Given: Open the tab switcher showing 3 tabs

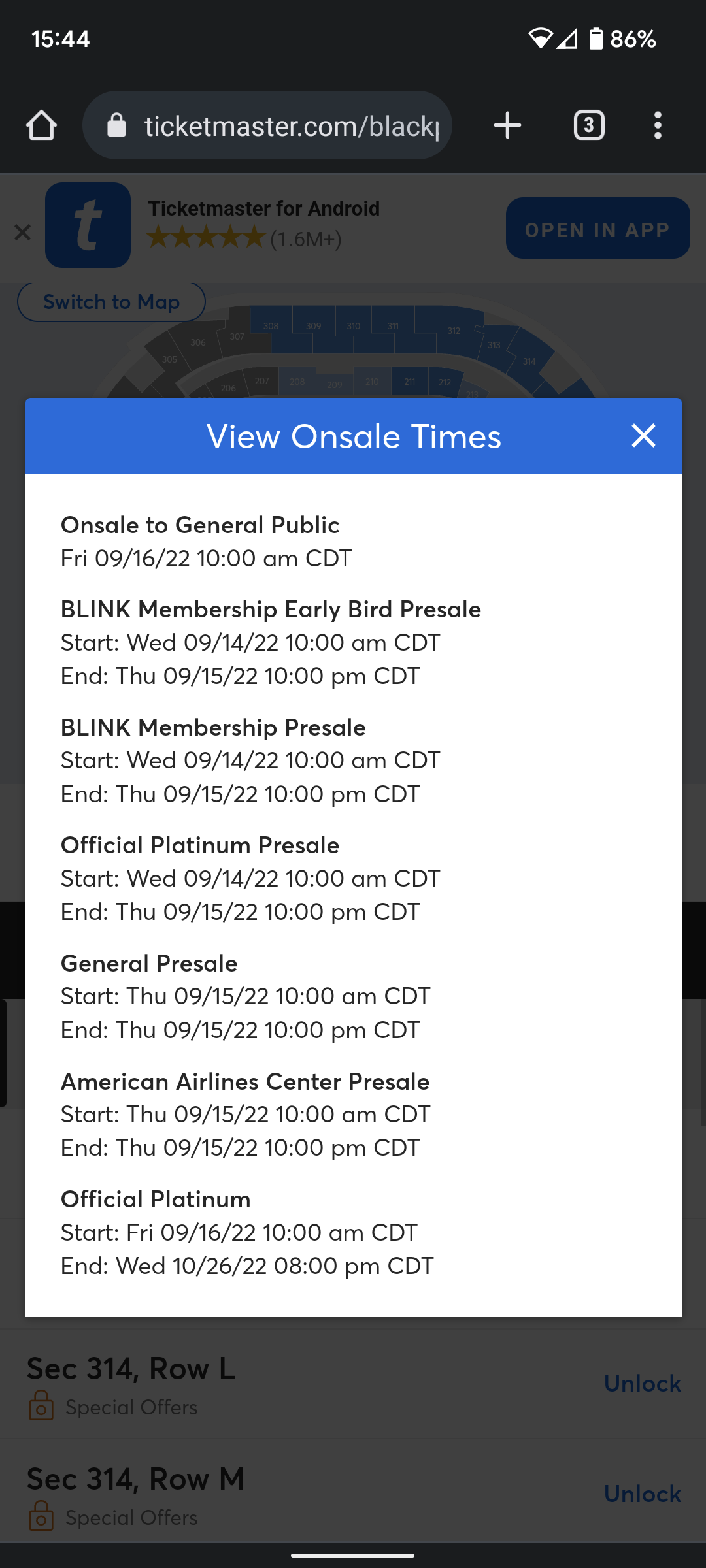Looking at the screenshot, I should (x=589, y=125).
